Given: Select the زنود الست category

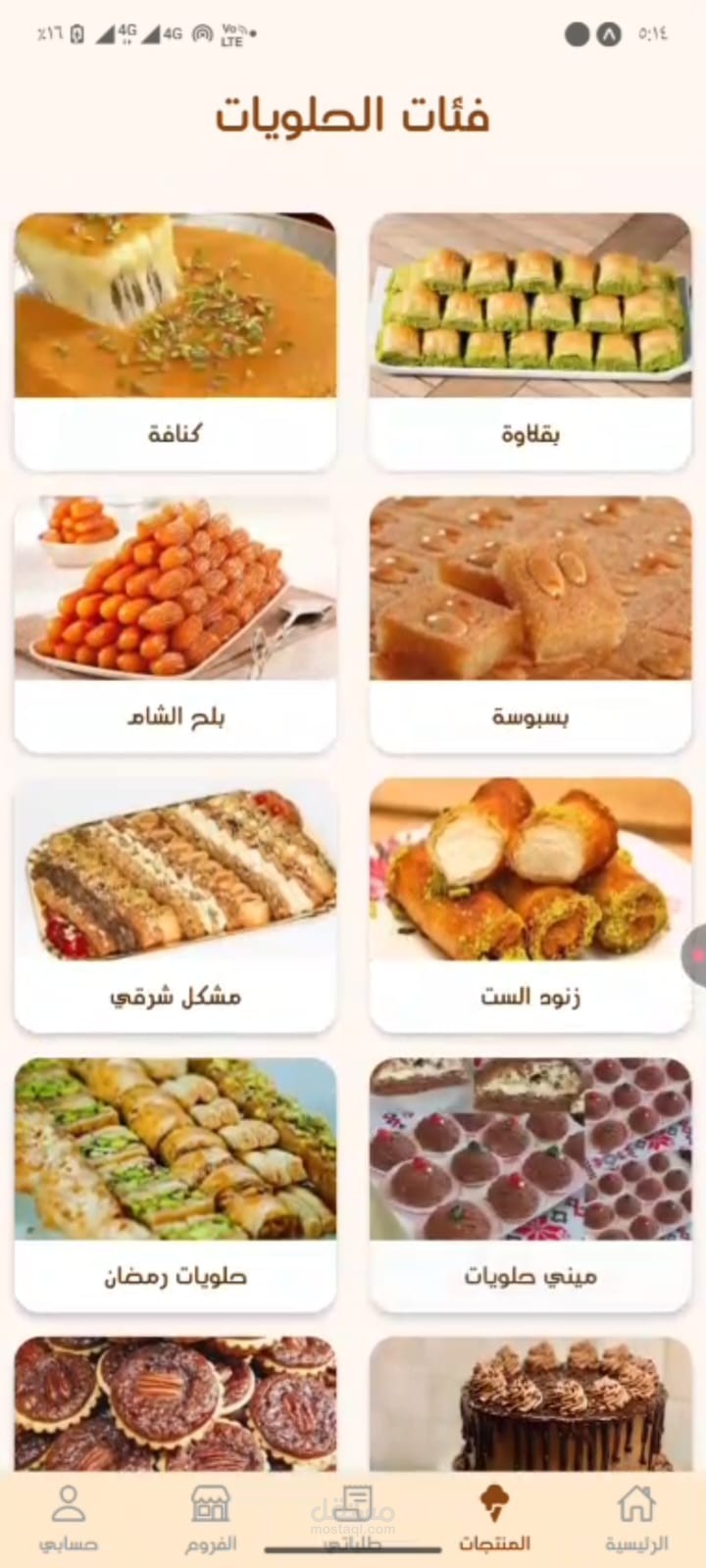Looking at the screenshot, I should [x=530, y=904].
